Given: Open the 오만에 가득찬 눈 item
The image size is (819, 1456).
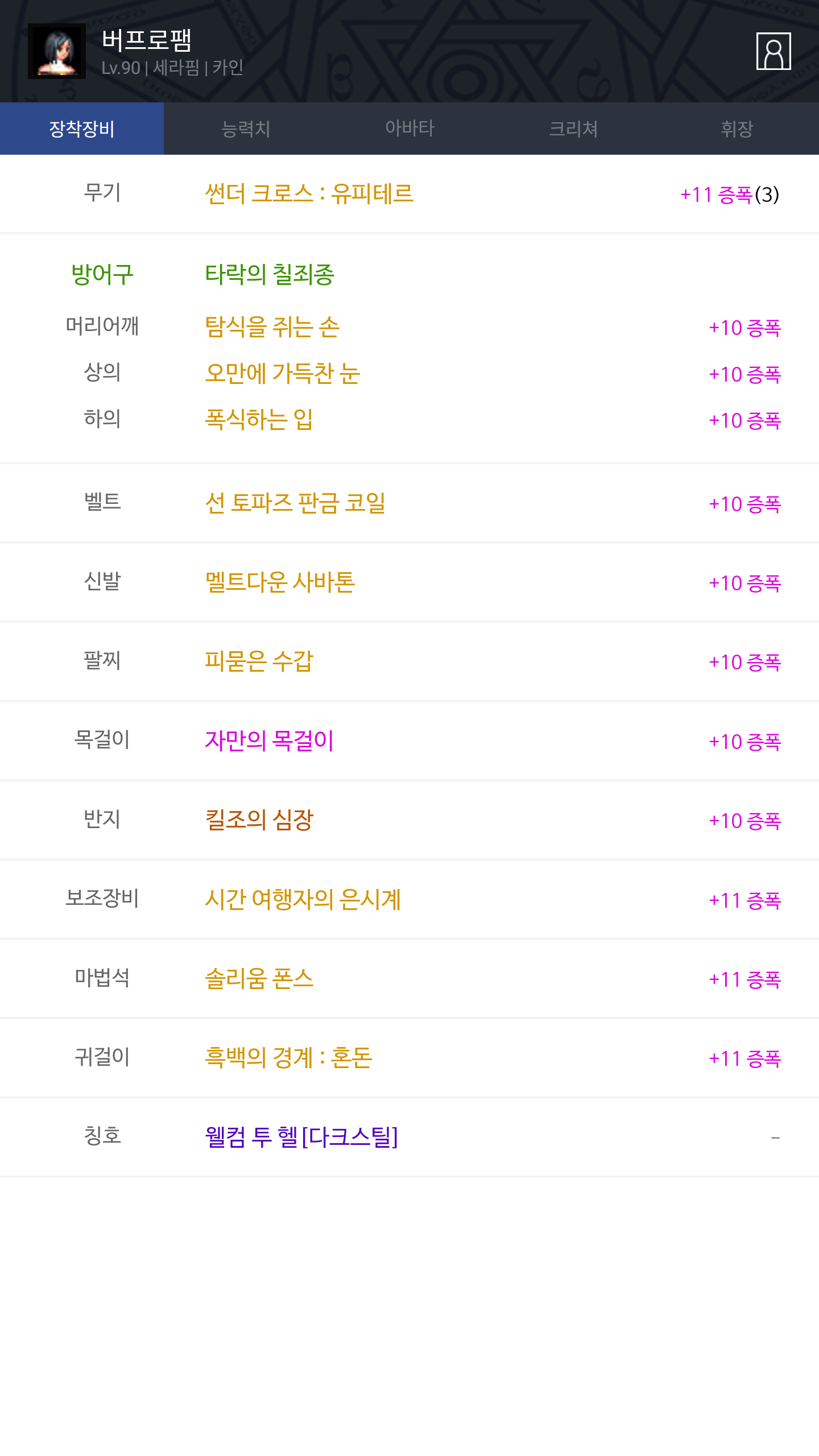Looking at the screenshot, I should [283, 374].
